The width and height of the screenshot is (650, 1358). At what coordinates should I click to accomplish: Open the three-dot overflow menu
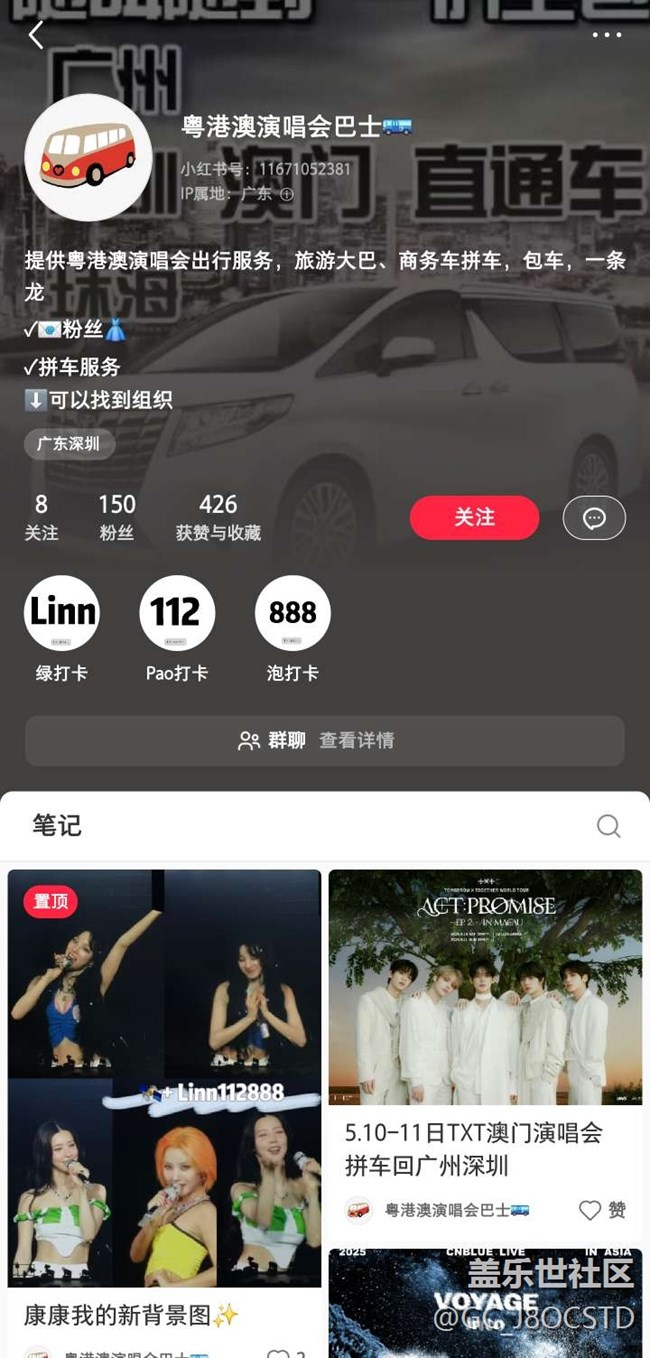(606, 35)
